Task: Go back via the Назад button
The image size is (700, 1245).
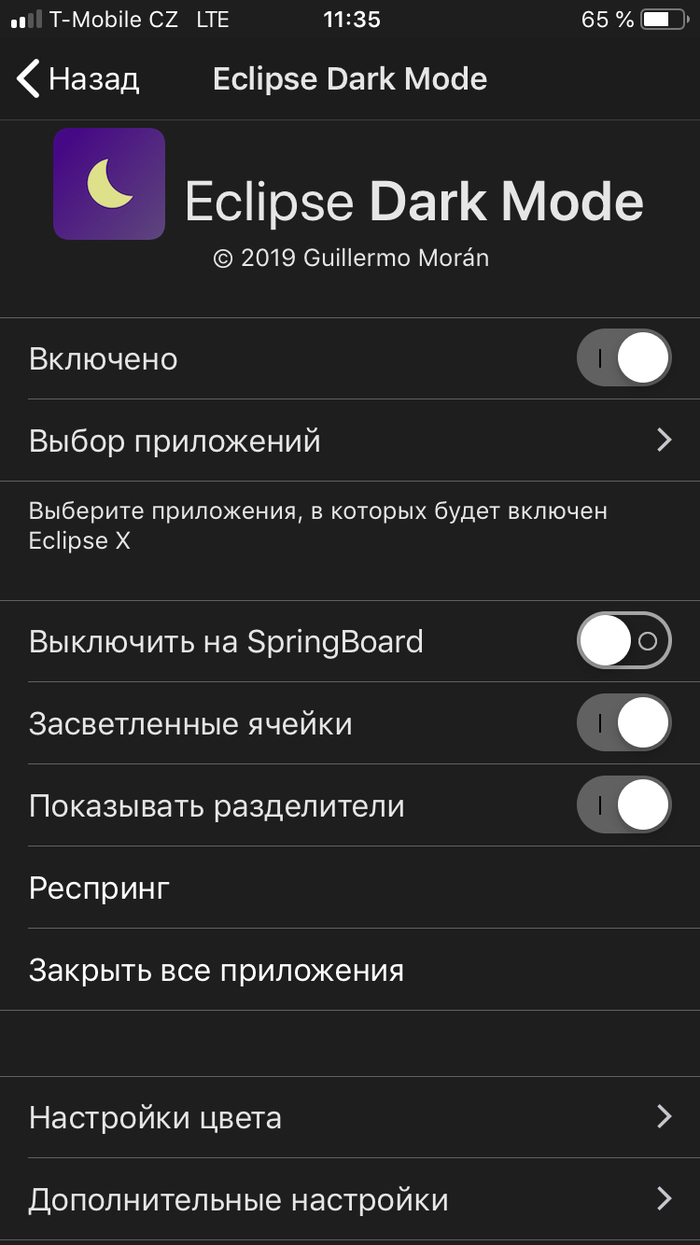Action: 78,79
